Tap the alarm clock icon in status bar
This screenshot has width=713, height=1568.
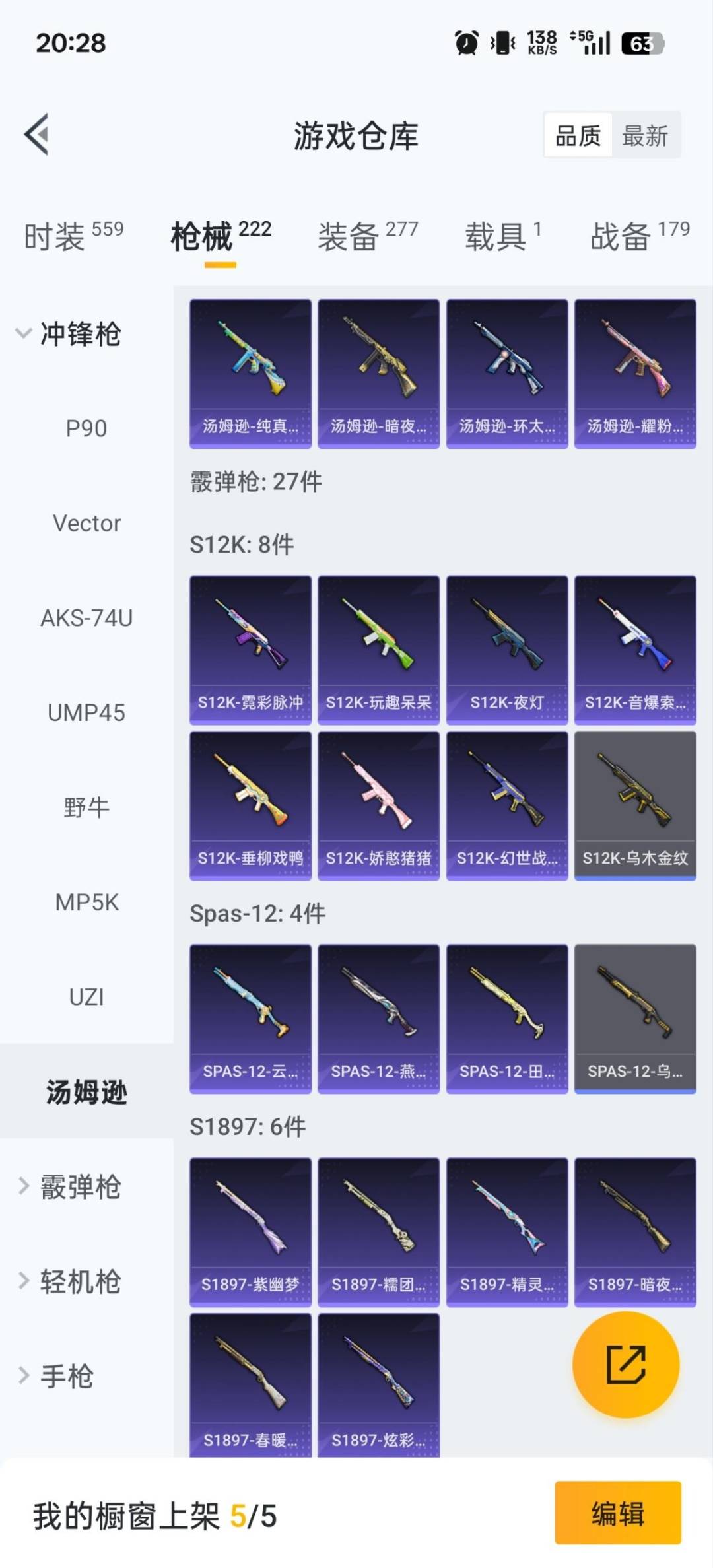(465, 42)
